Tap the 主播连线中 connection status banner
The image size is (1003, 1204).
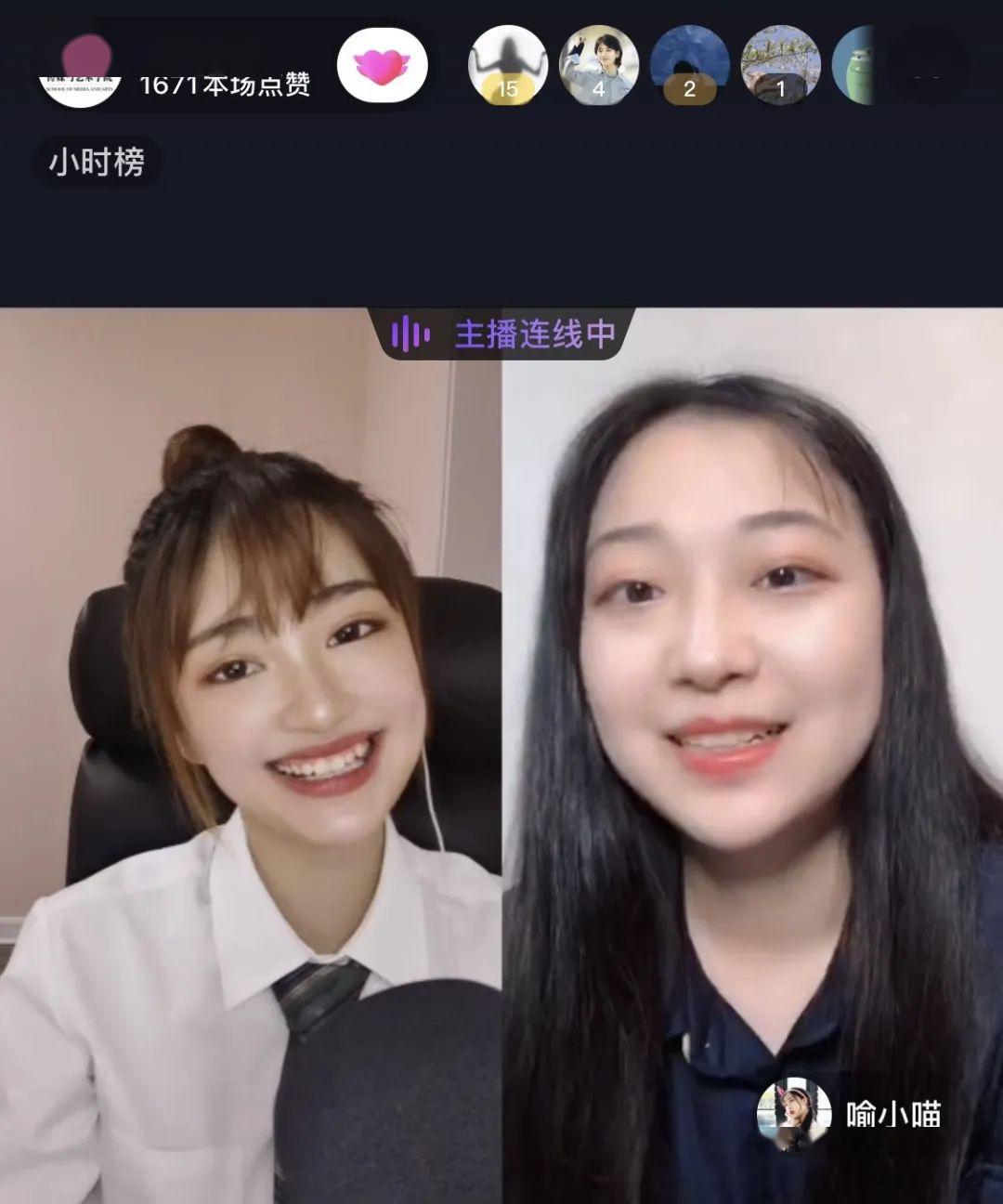coord(502,334)
